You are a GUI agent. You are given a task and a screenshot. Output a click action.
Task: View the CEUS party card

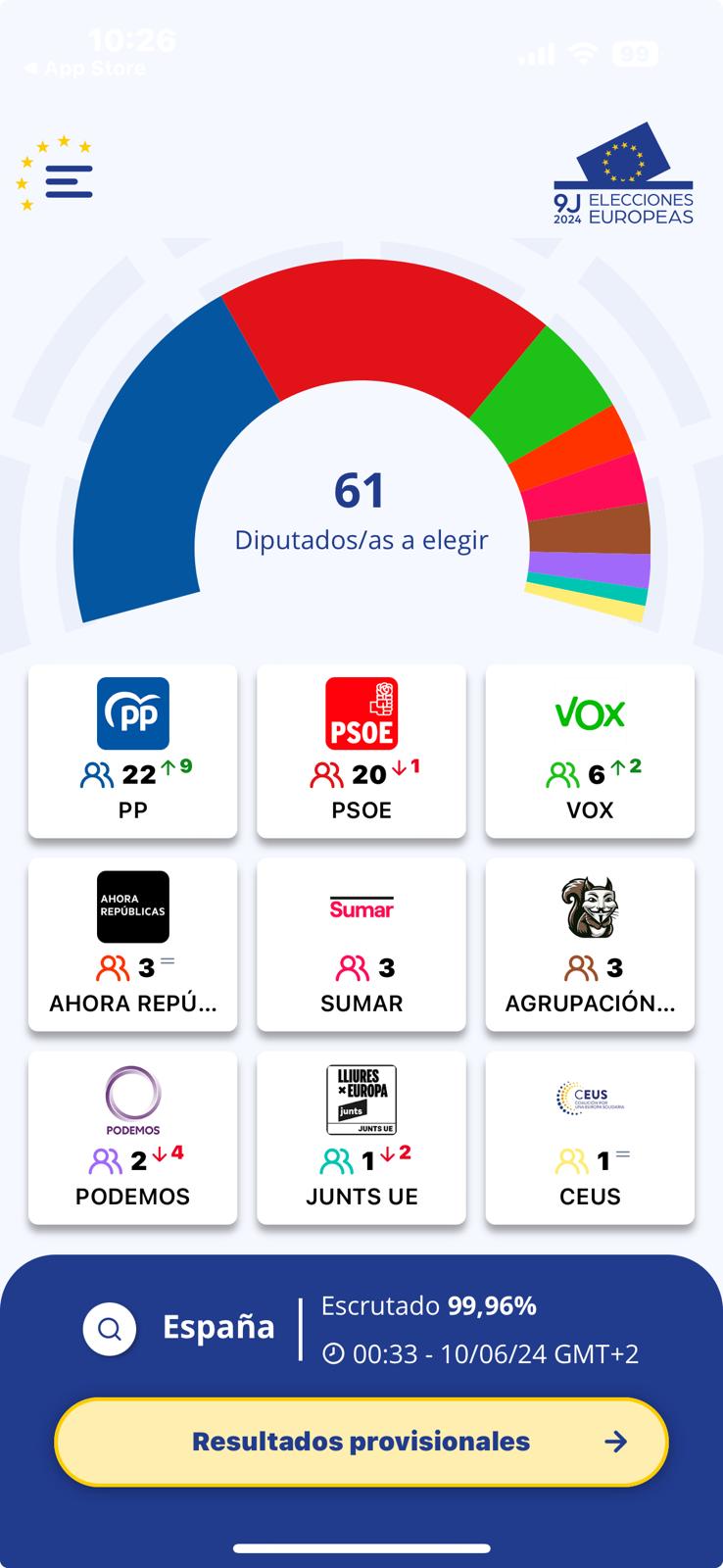(590, 1137)
